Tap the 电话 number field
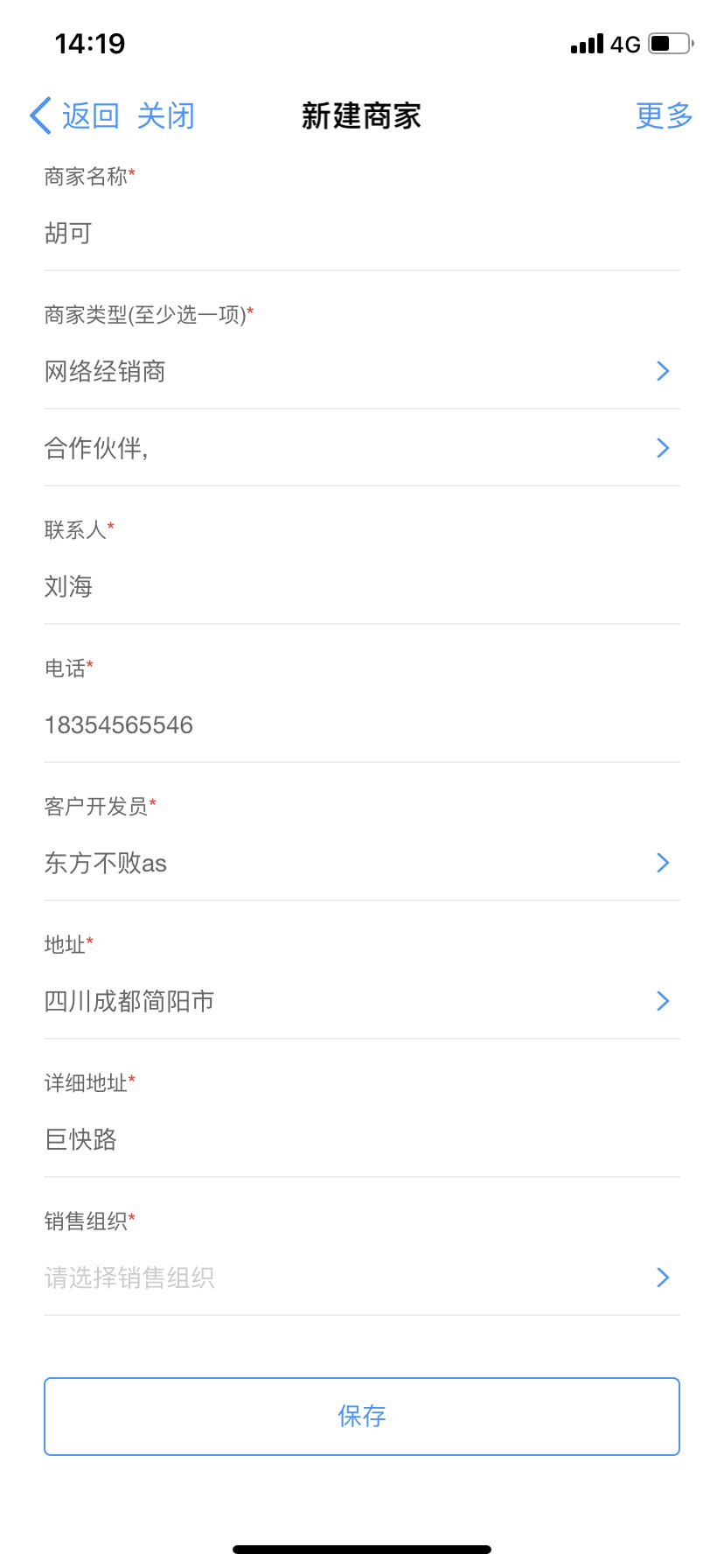 click(x=361, y=725)
